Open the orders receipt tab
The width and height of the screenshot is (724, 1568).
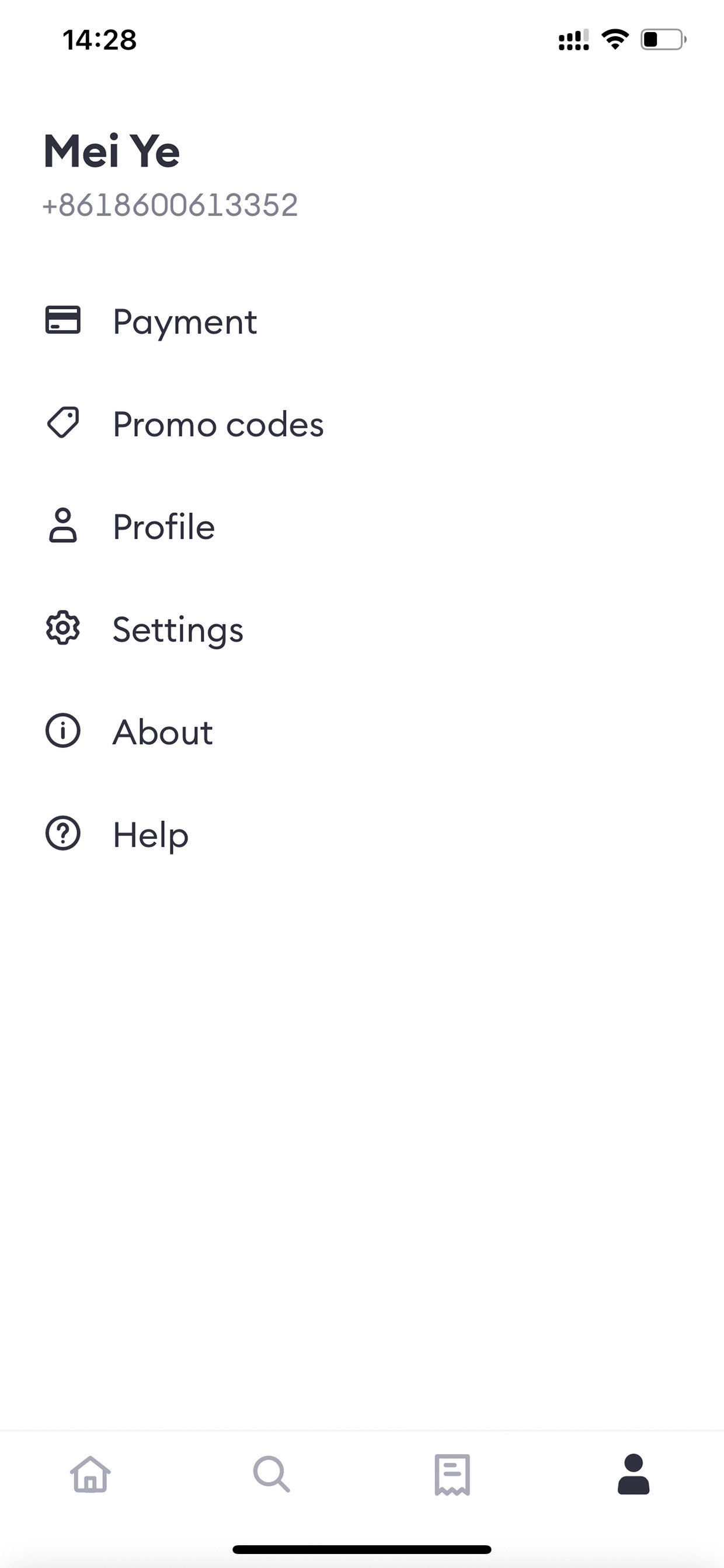tap(452, 1475)
